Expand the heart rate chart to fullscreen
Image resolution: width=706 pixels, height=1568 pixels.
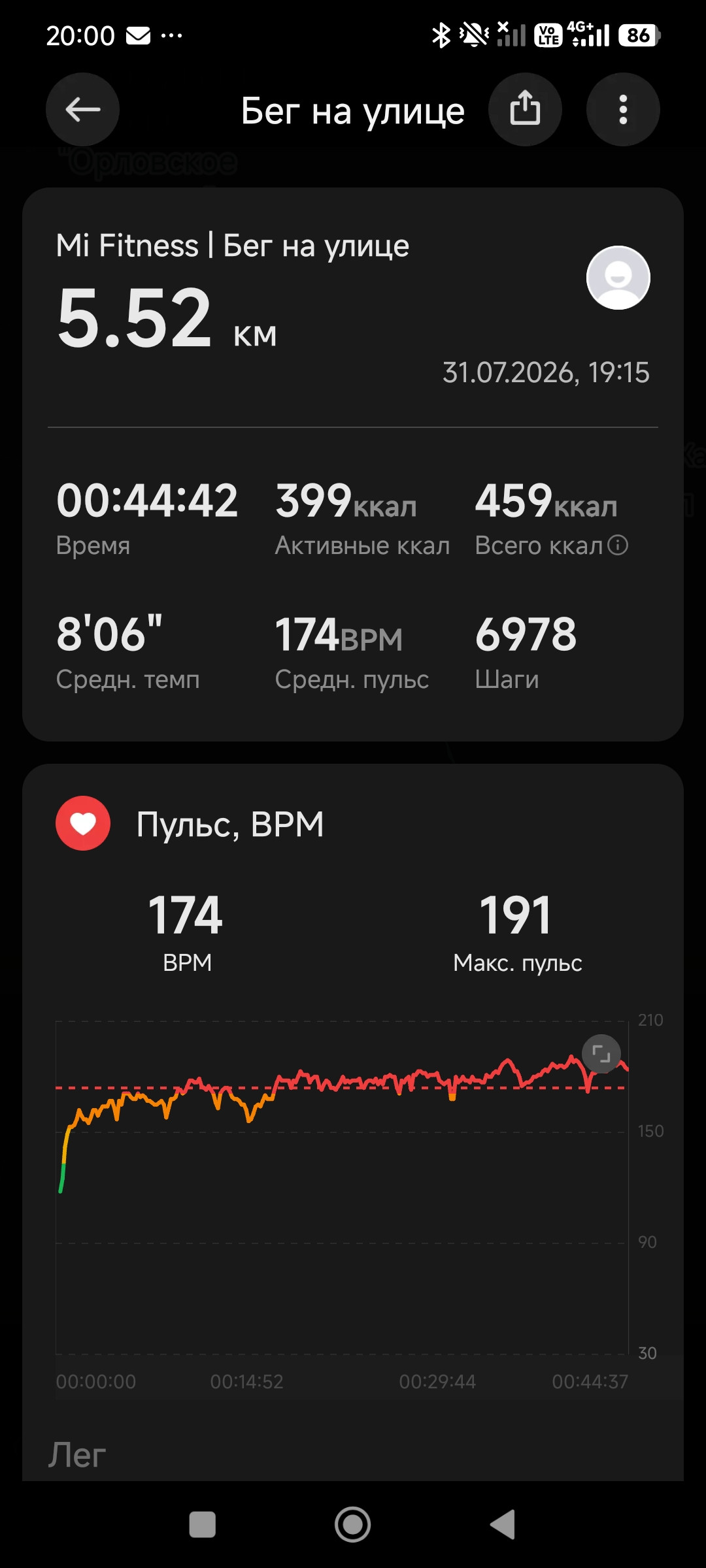pyautogui.click(x=601, y=1053)
